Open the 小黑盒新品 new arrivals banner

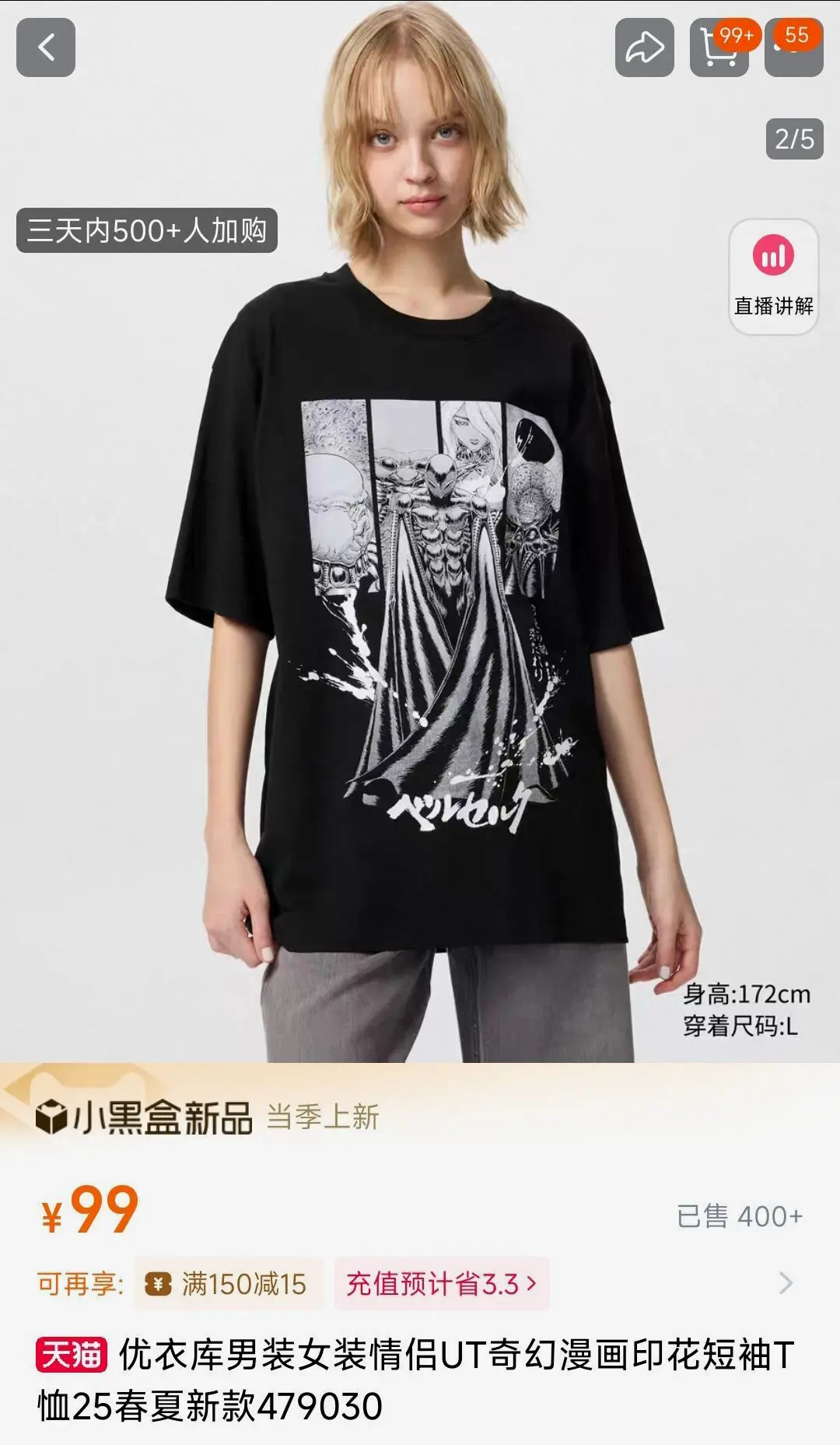[x=145, y=1117]
